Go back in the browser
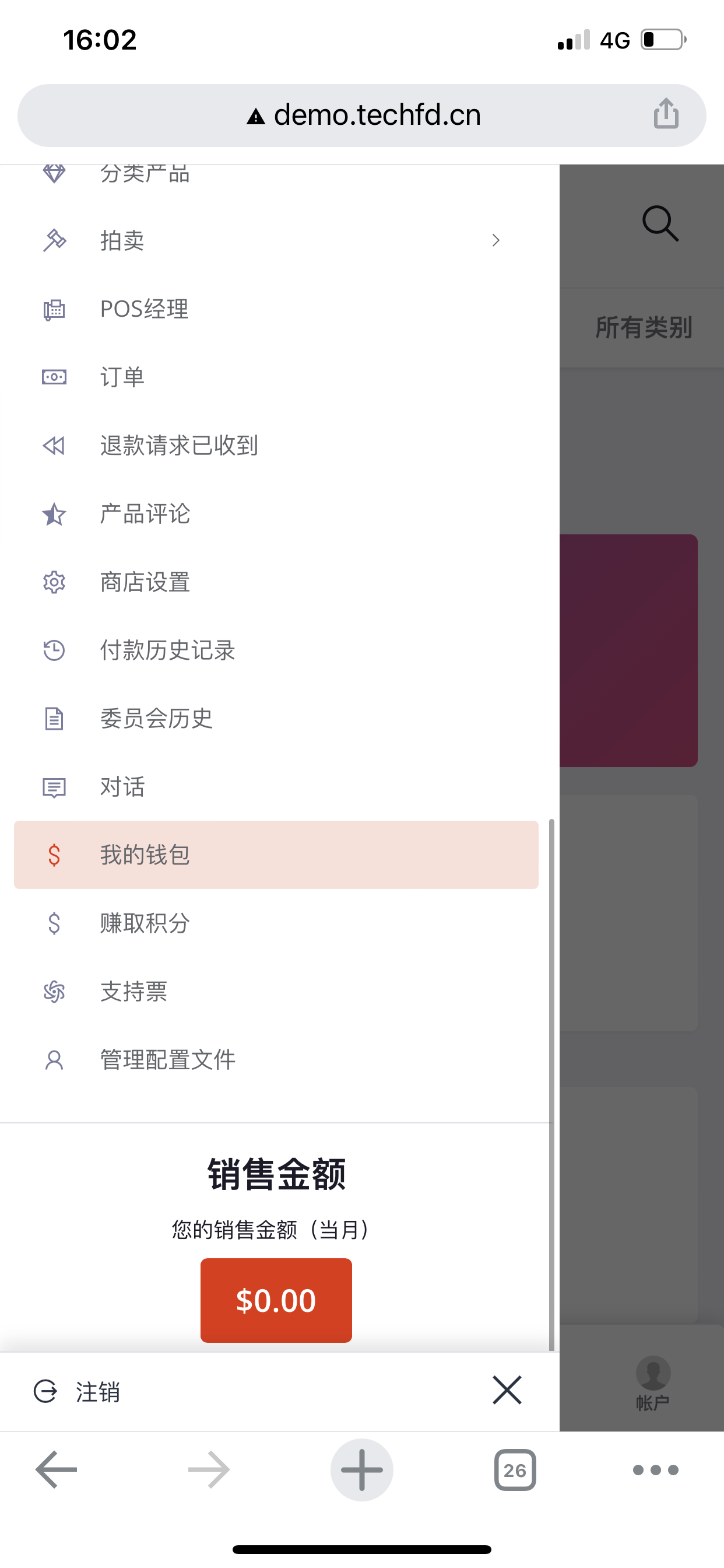The width and height of the screenshot is (724, 1568). click(x=56, y=1469)
